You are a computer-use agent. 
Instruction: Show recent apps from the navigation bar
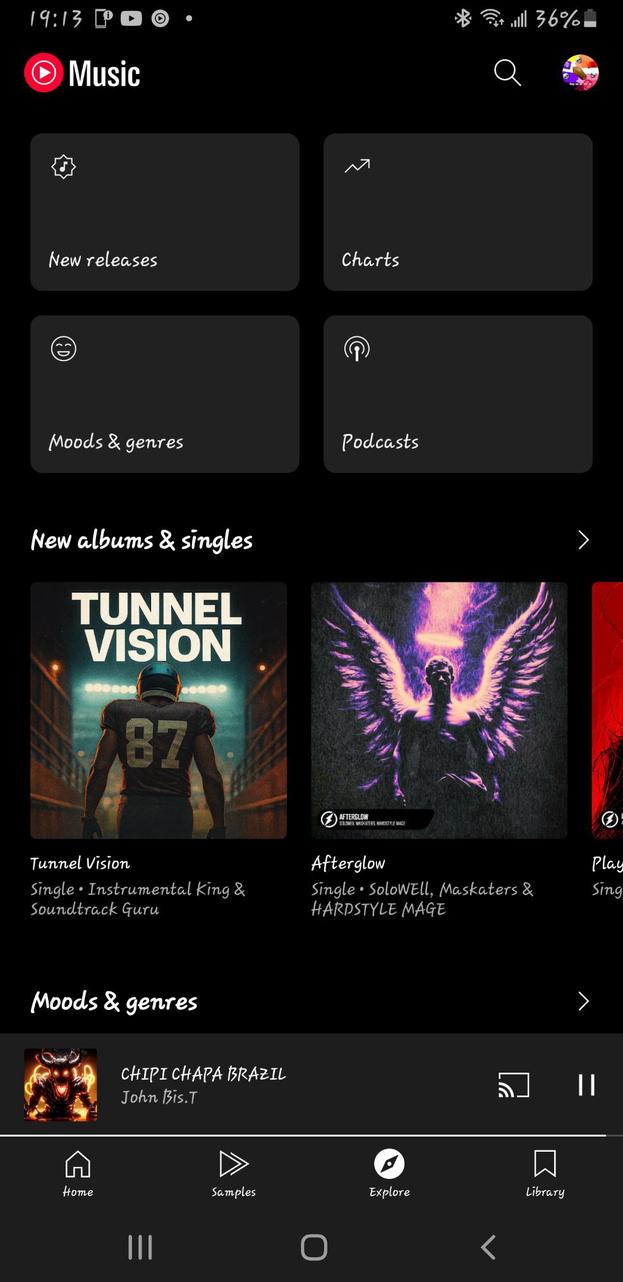140,1247
